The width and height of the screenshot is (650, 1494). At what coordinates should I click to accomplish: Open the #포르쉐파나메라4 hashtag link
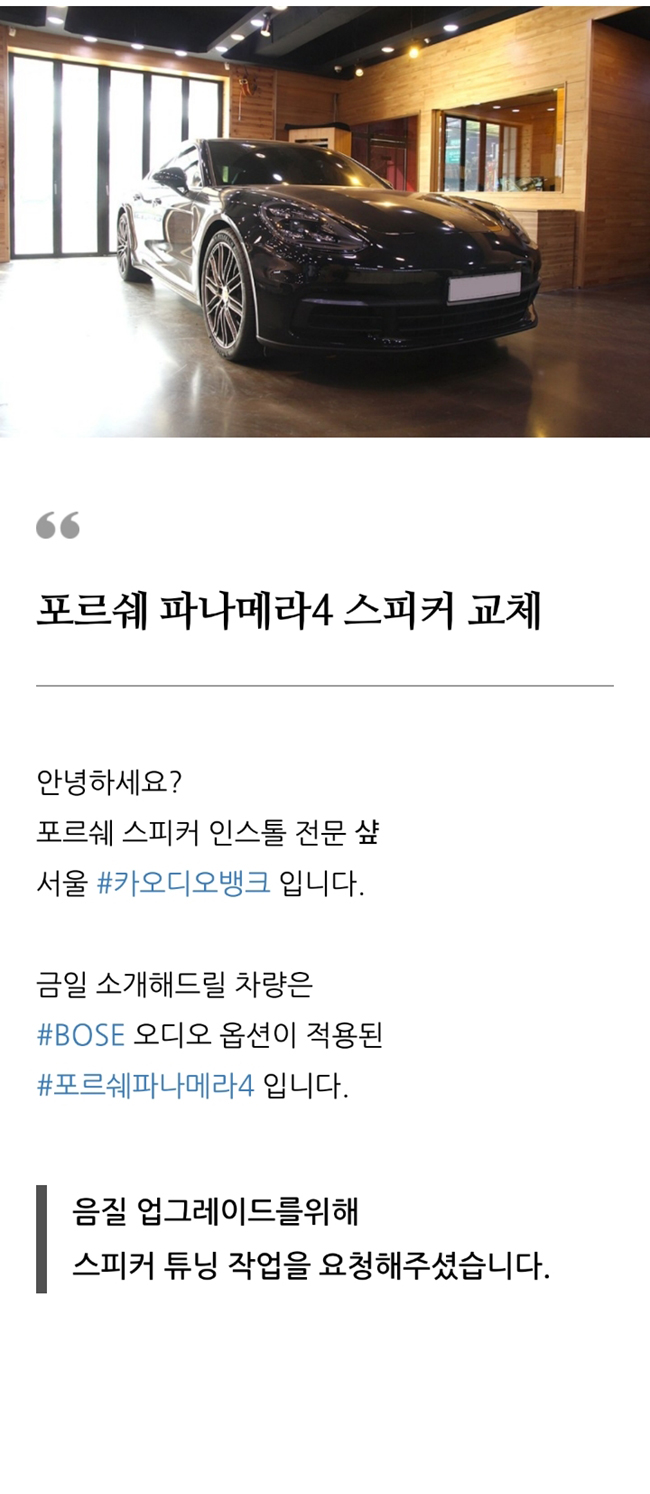[145, 1086]
